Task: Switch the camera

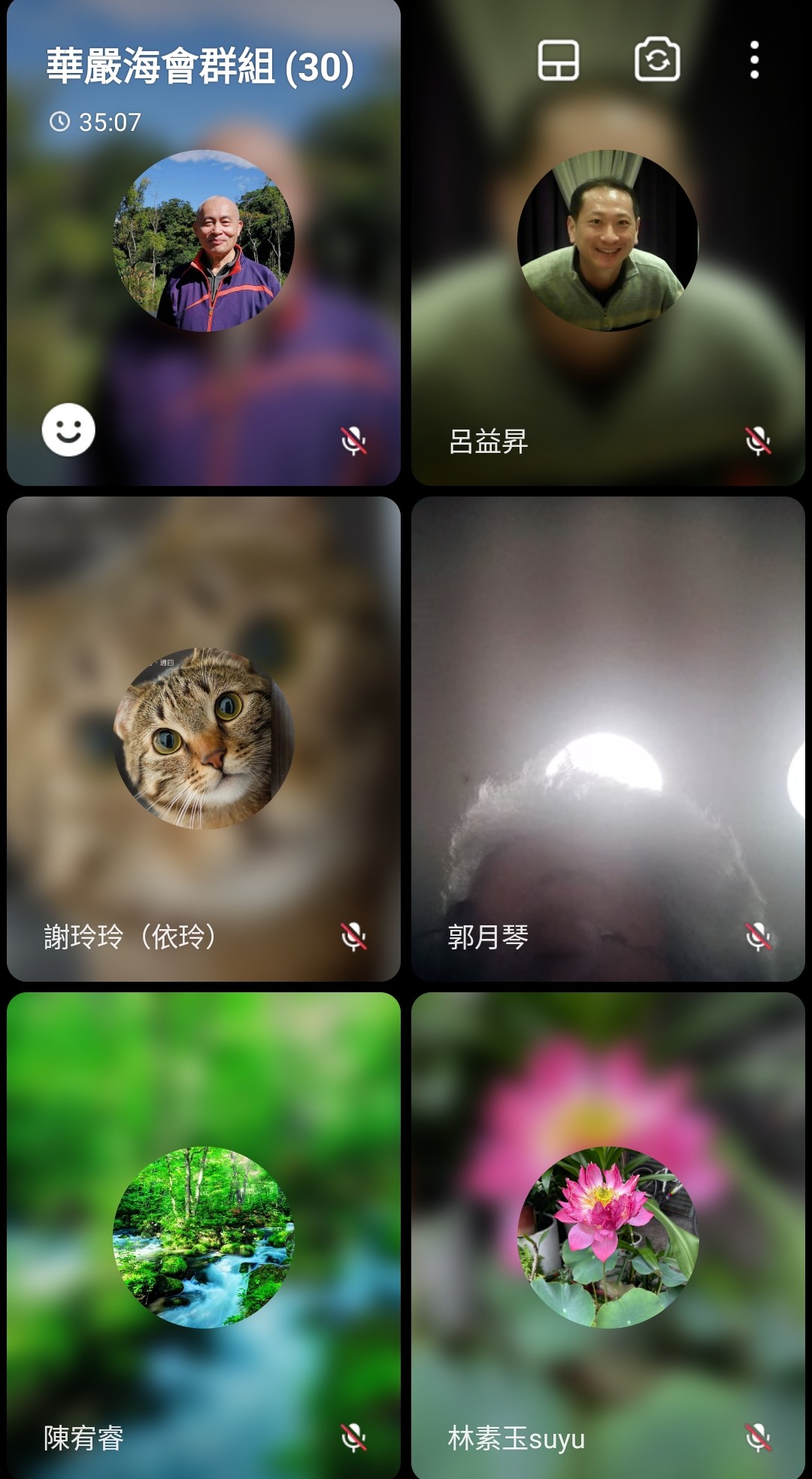Action: pyautogui.click(x=657, y=60)
